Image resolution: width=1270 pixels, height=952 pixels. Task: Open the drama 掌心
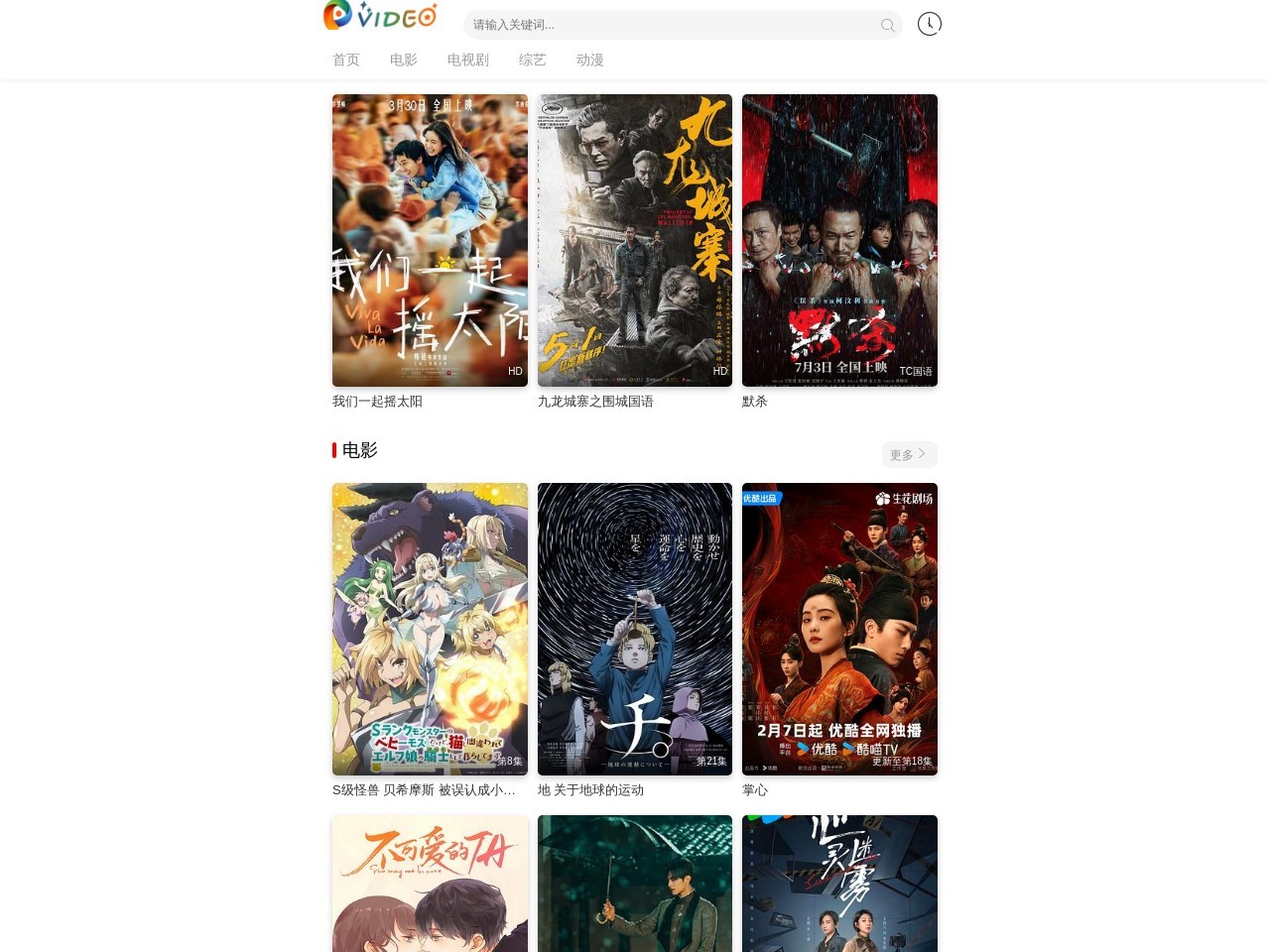[839, 630]
